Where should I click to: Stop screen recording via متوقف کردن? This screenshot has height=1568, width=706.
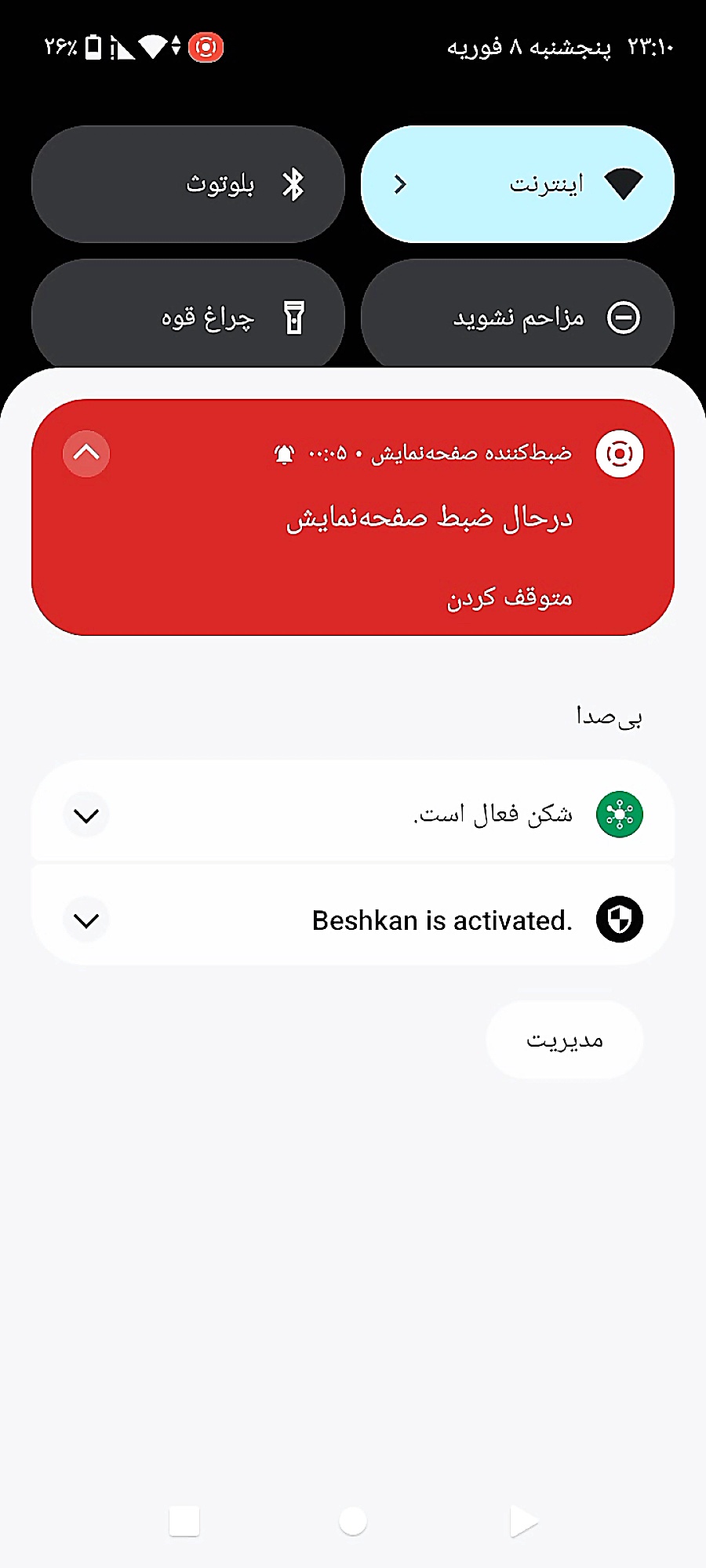click(x=510, y=598)
